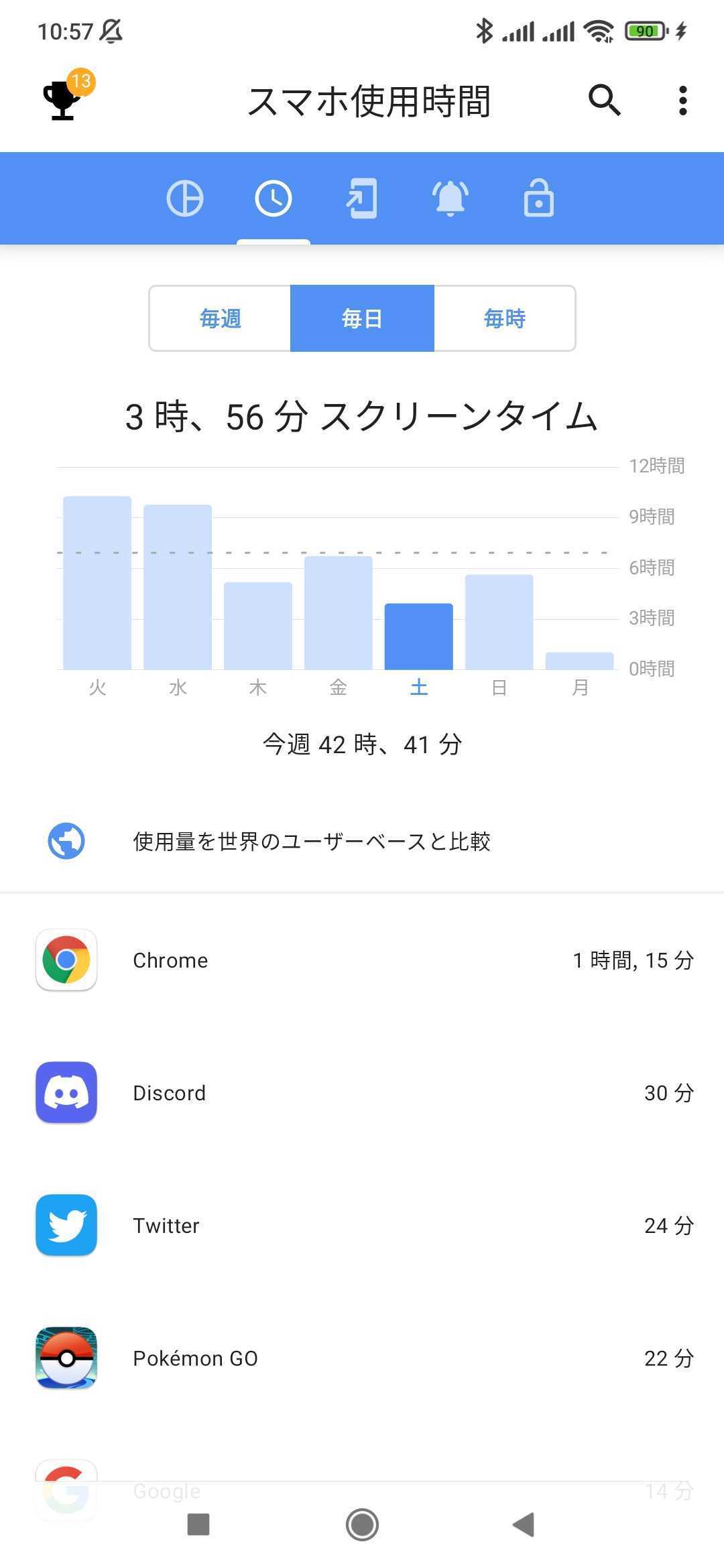724x1568 pixels.
Task: Open the overflow menu
Action: 682,101
